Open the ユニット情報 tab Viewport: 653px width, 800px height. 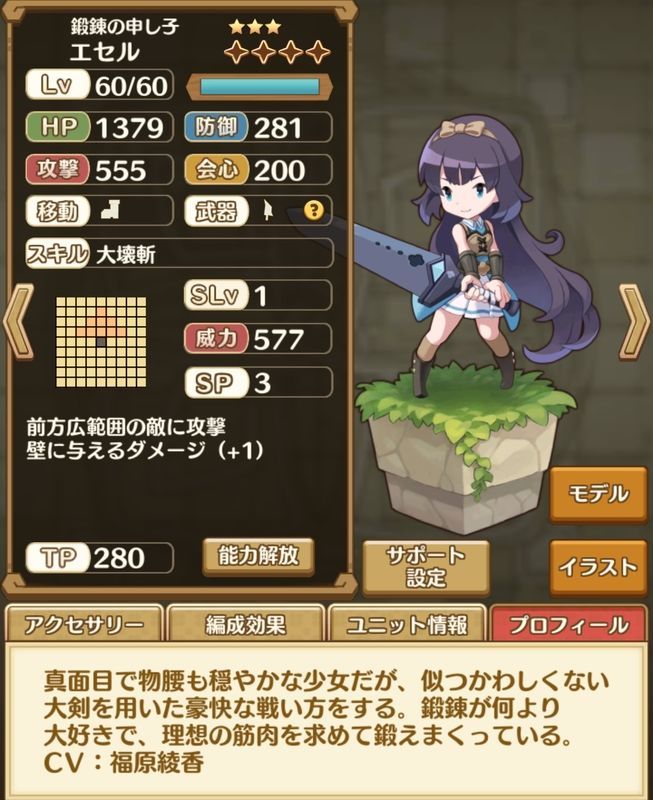tap(407, 625)
